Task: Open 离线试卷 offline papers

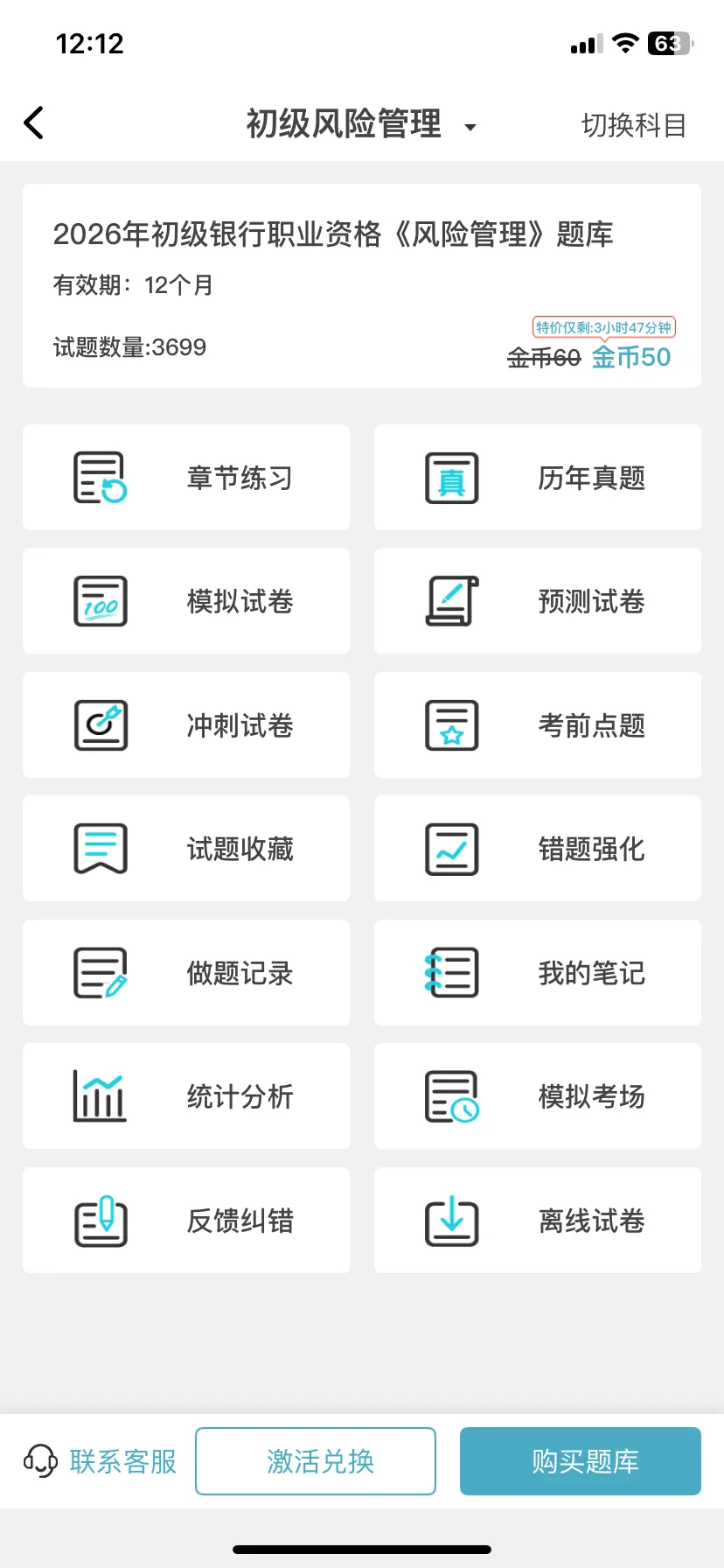Action: (538, 1221)
